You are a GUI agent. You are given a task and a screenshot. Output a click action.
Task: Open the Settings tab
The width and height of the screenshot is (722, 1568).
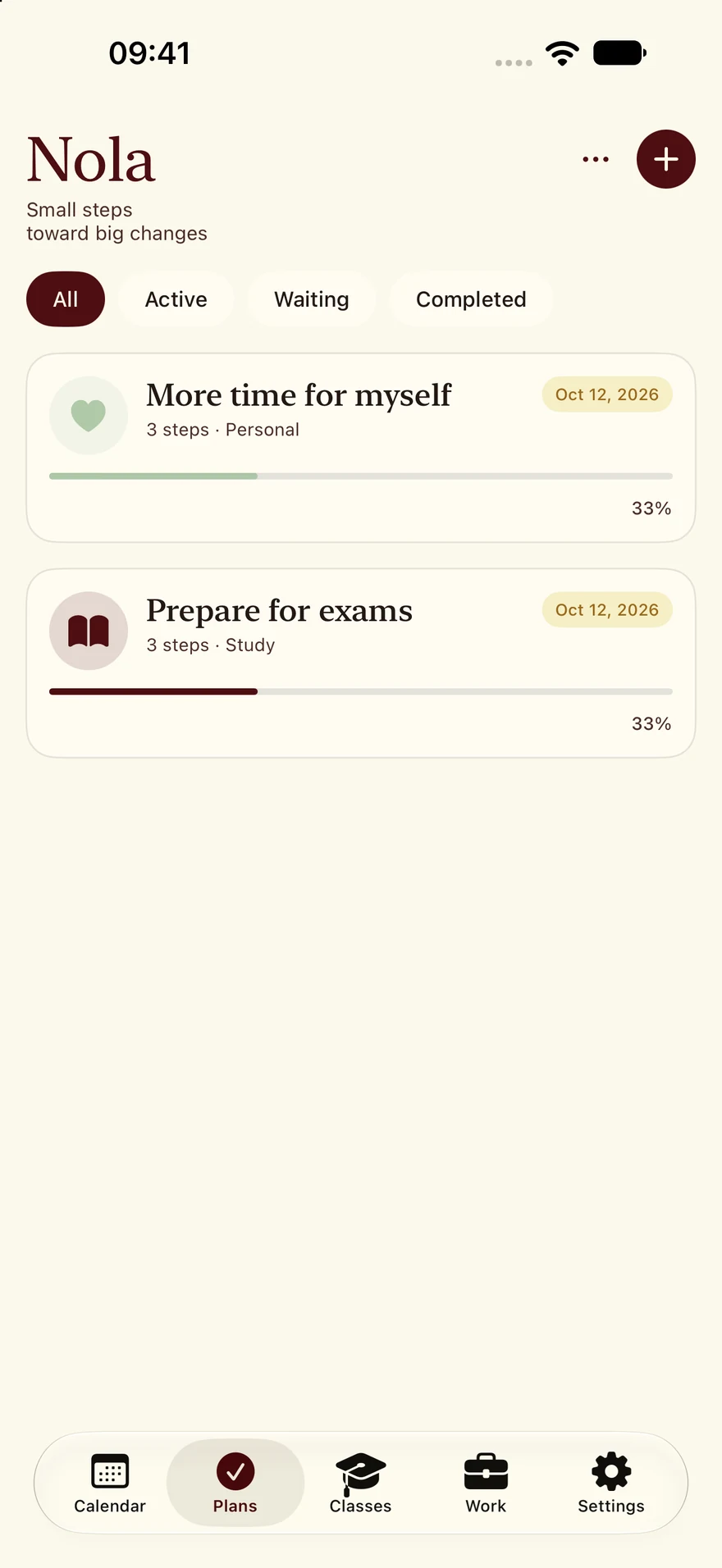[x=611, y=1483]
